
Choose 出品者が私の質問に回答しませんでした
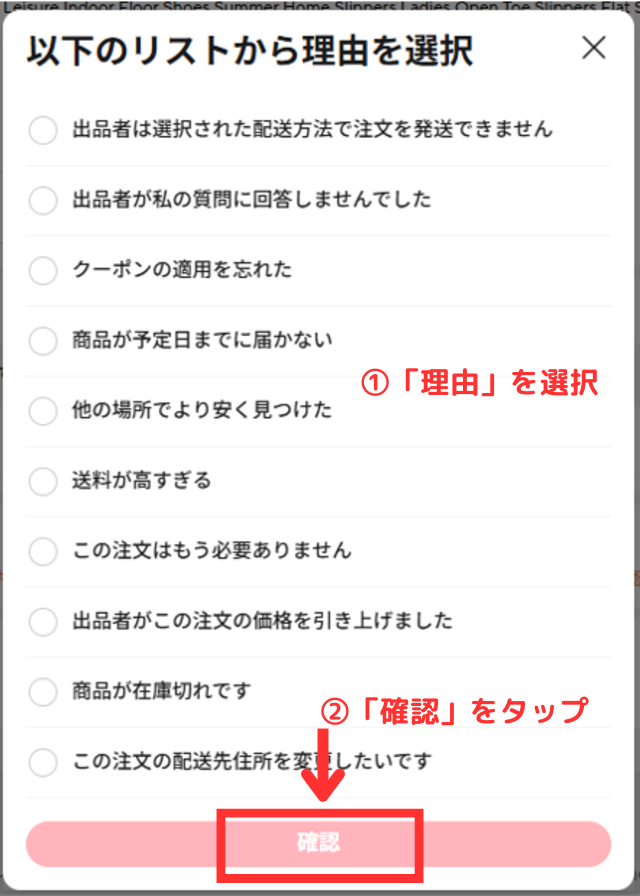point(43,200)
